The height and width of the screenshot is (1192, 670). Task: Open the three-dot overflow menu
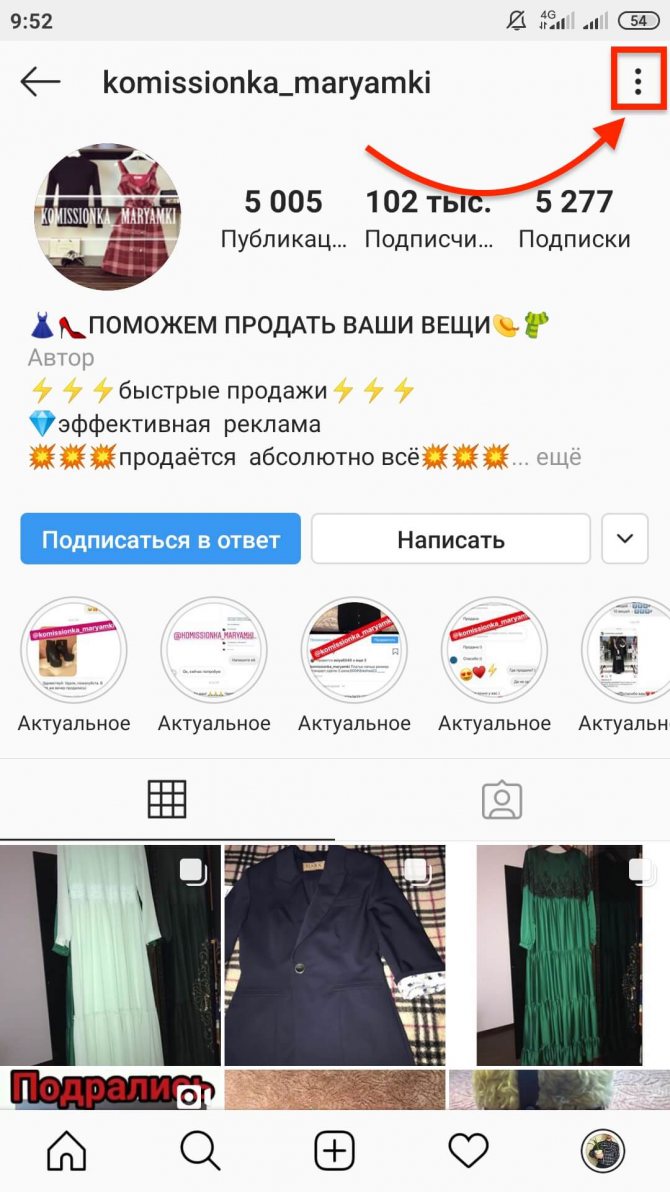click(x=638, y=82)
